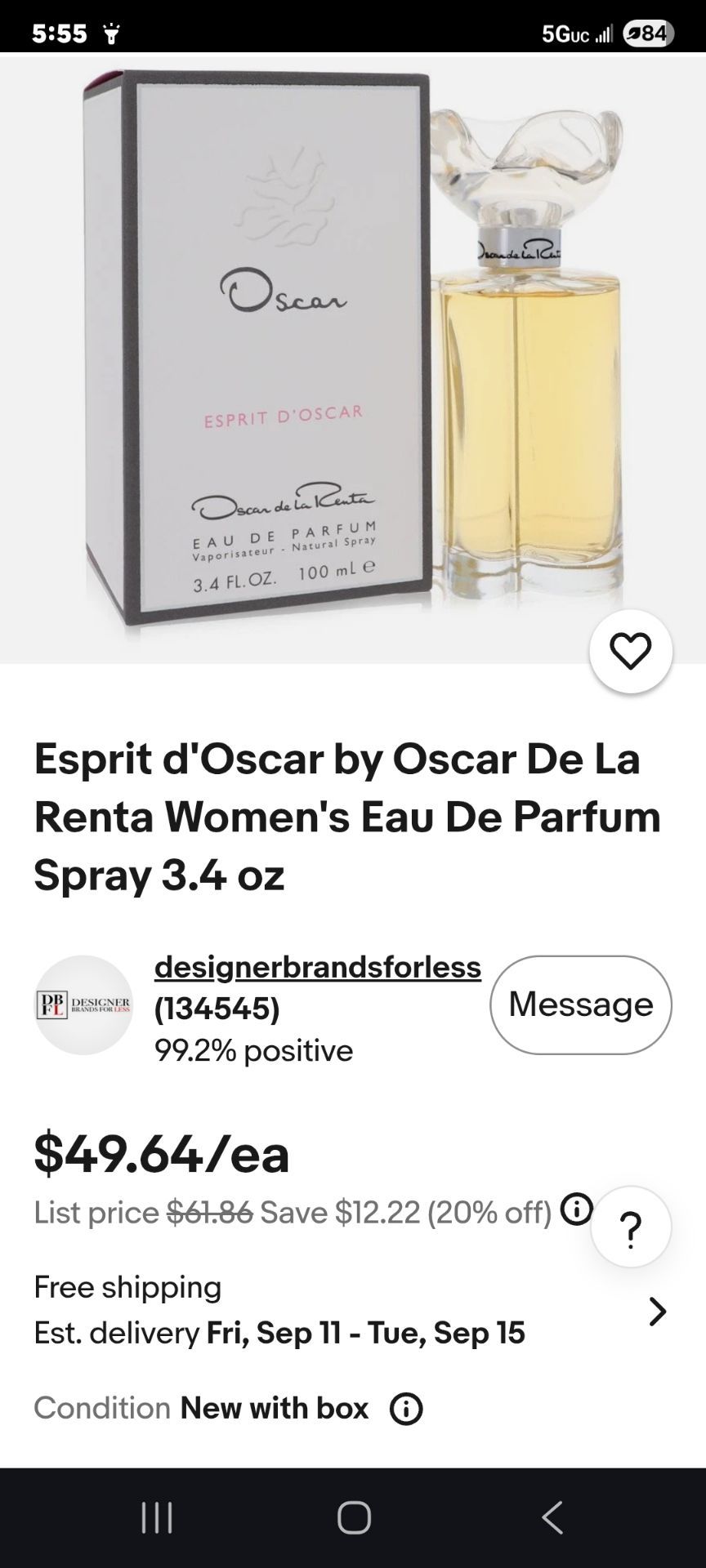Open the Esprit d'Oscar product photo
This screenshot has width=706, height=1568.
(x=353, y=358)
